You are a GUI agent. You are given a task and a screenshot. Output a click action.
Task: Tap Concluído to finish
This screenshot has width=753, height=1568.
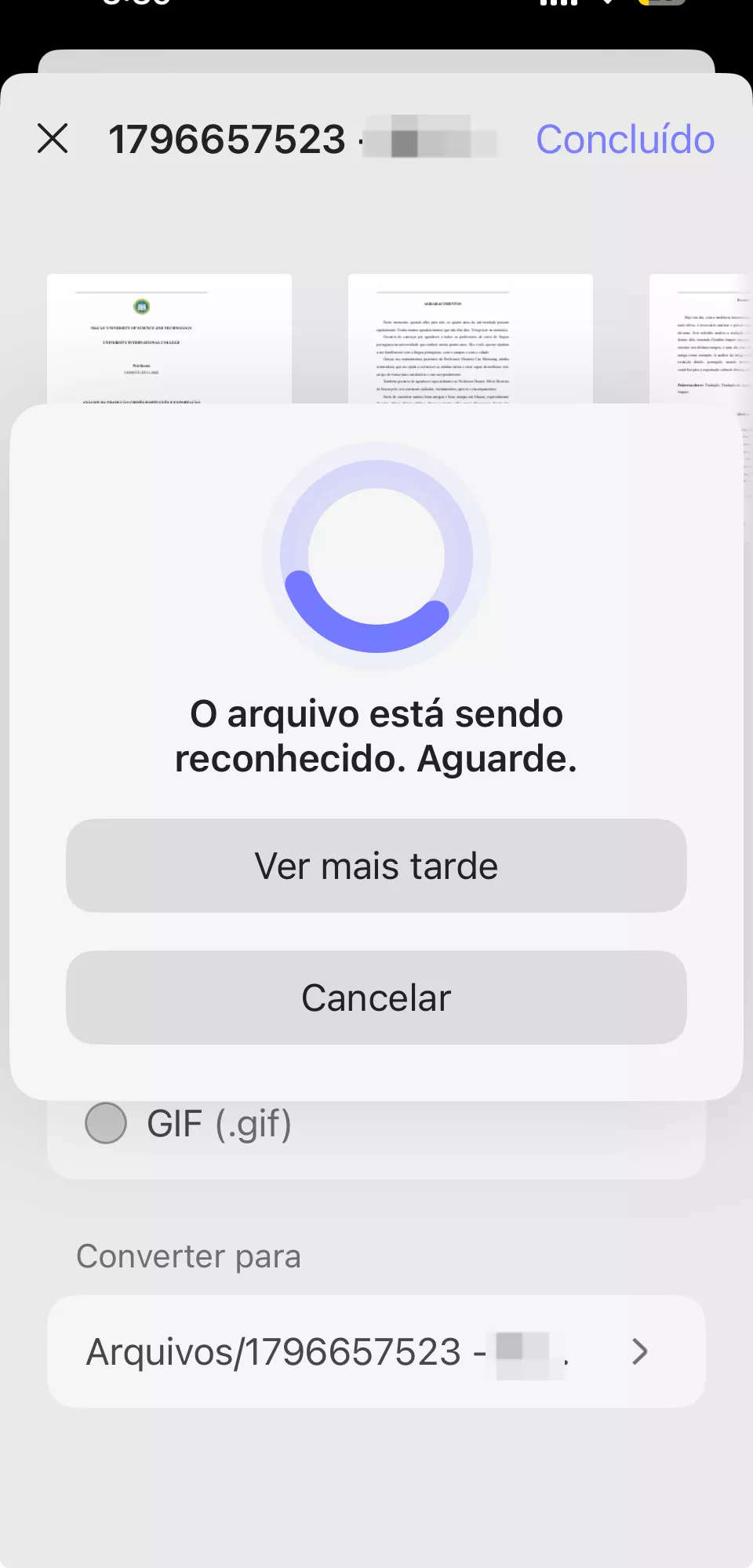(624, 140)
